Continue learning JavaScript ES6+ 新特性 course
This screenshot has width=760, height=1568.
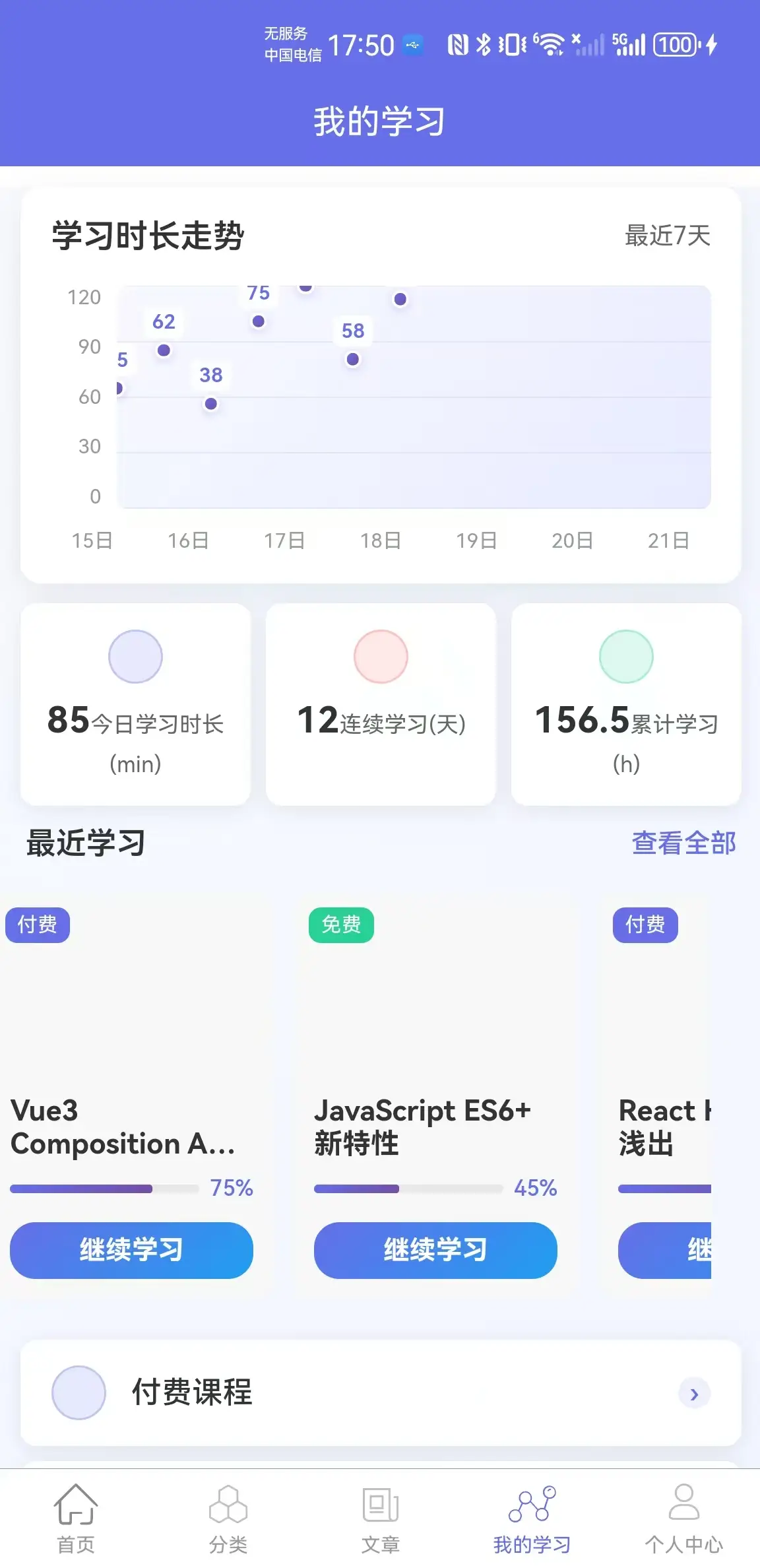pos(435,1250)
